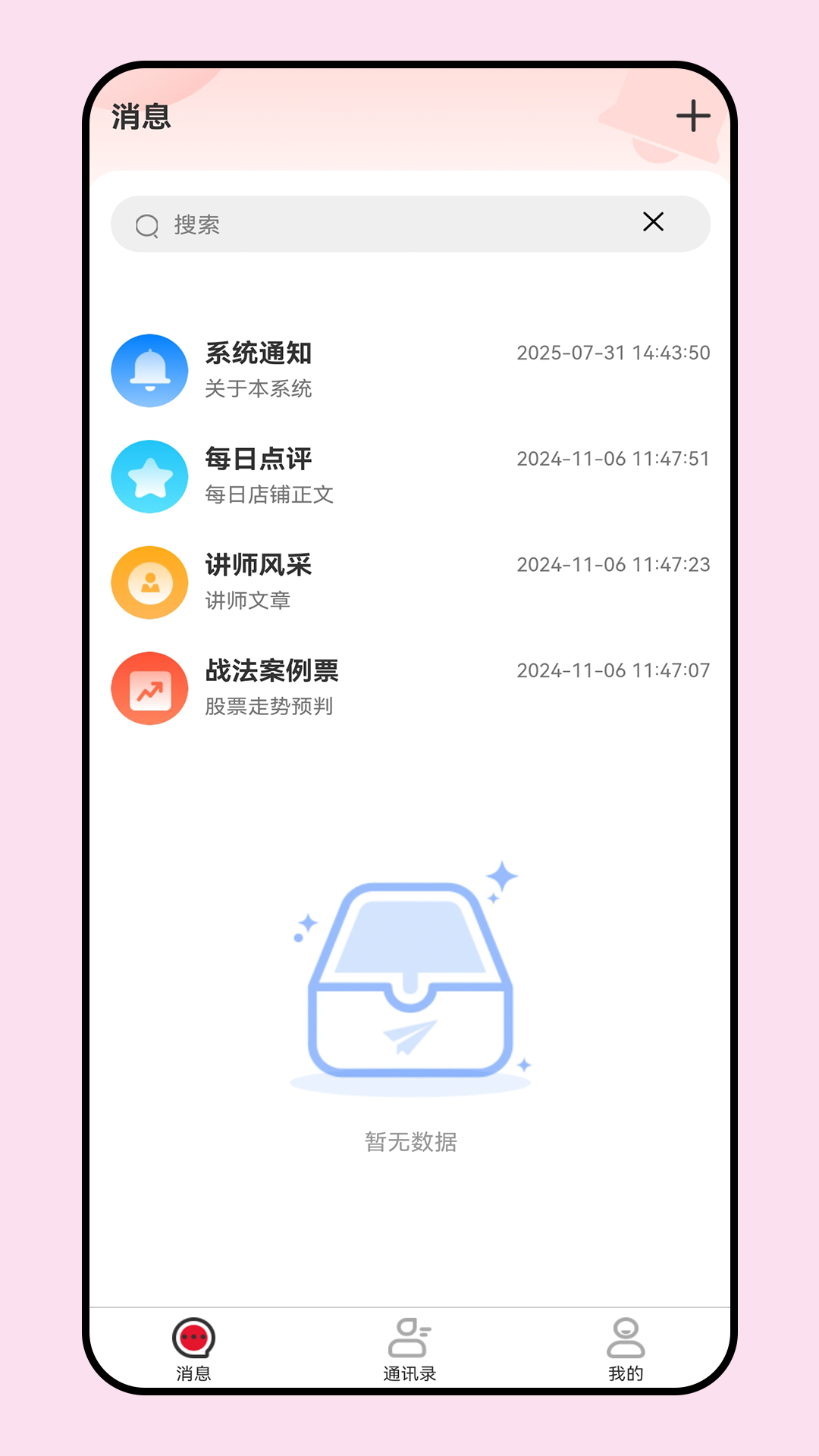Open 战法案例票 stock forecasts
The height and width of the screenshot is (1456, 819).
tap(409, 689)
